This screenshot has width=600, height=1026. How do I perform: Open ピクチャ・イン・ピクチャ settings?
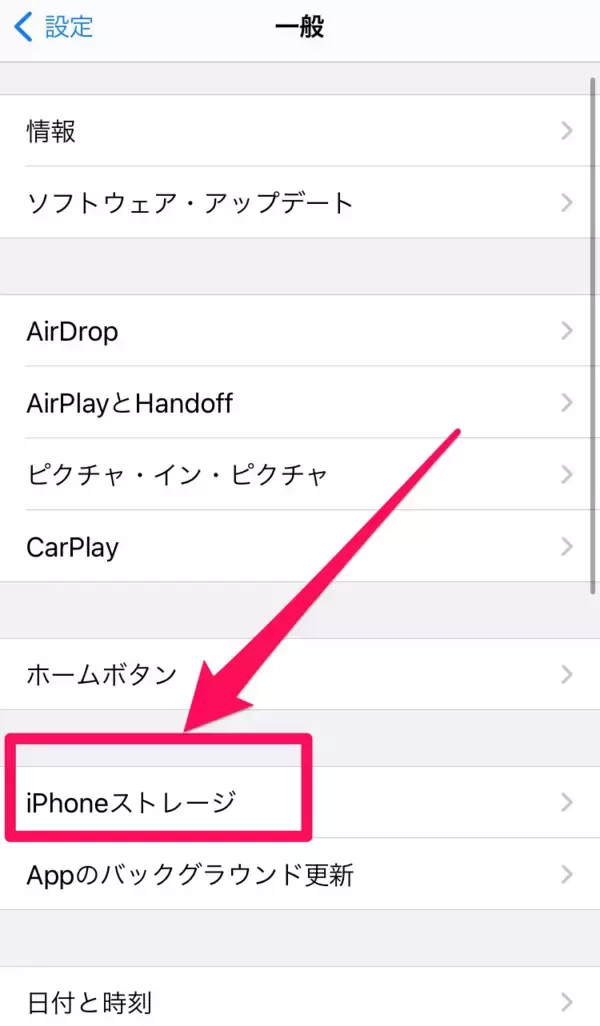click(300, 475)
